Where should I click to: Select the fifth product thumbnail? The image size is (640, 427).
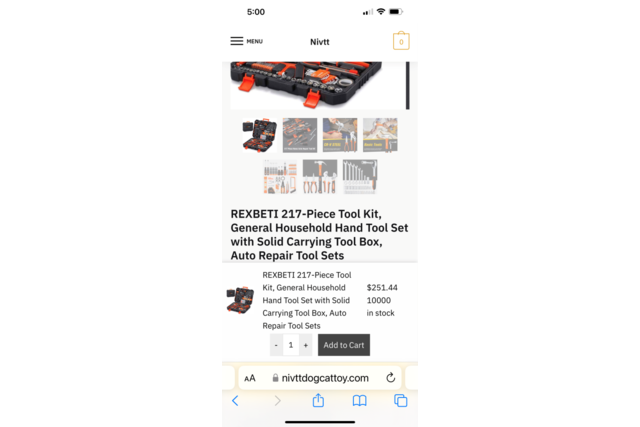[x=280, y=176]
